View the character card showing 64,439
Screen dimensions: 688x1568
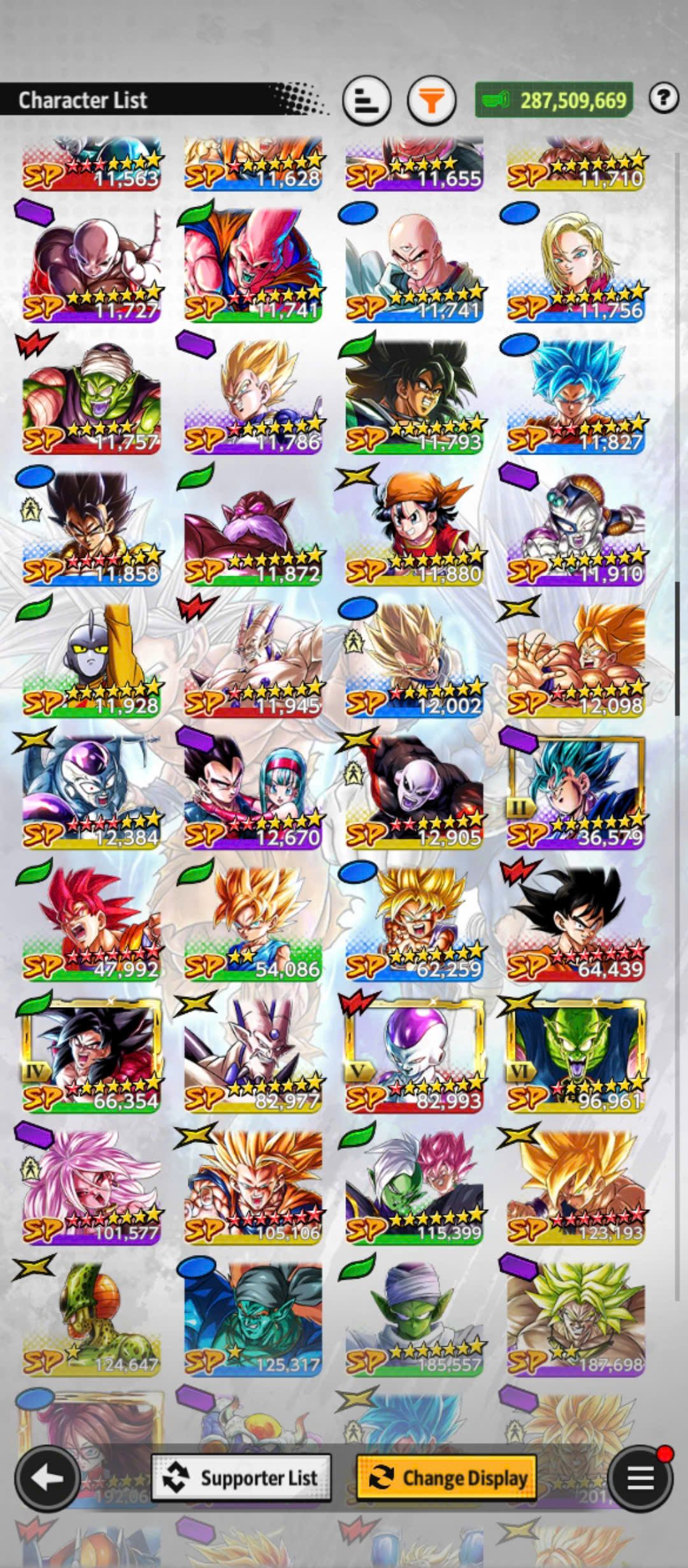[575, 924]
